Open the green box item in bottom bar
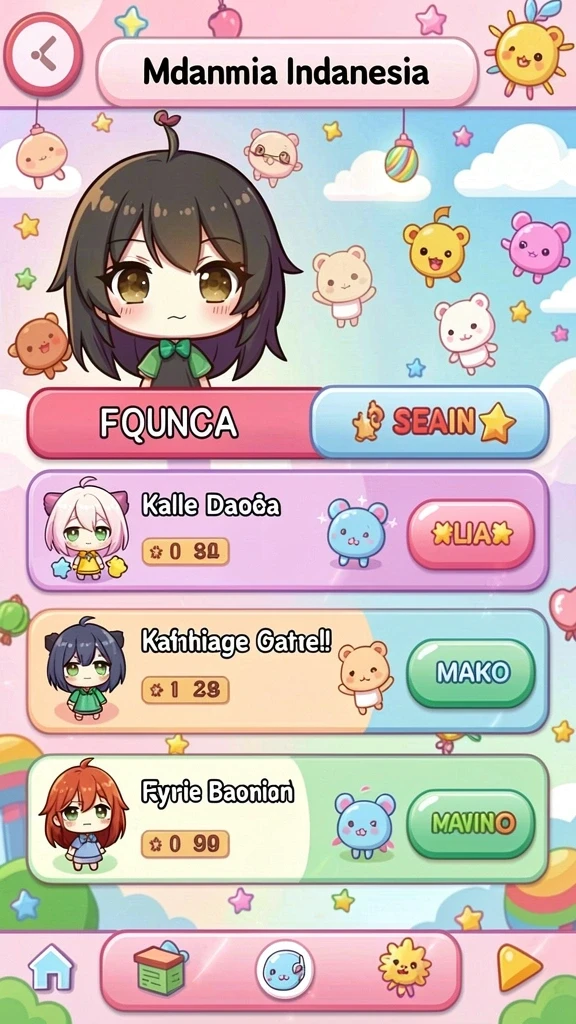This screenshot has height=1024, width=576. [159, 968]
